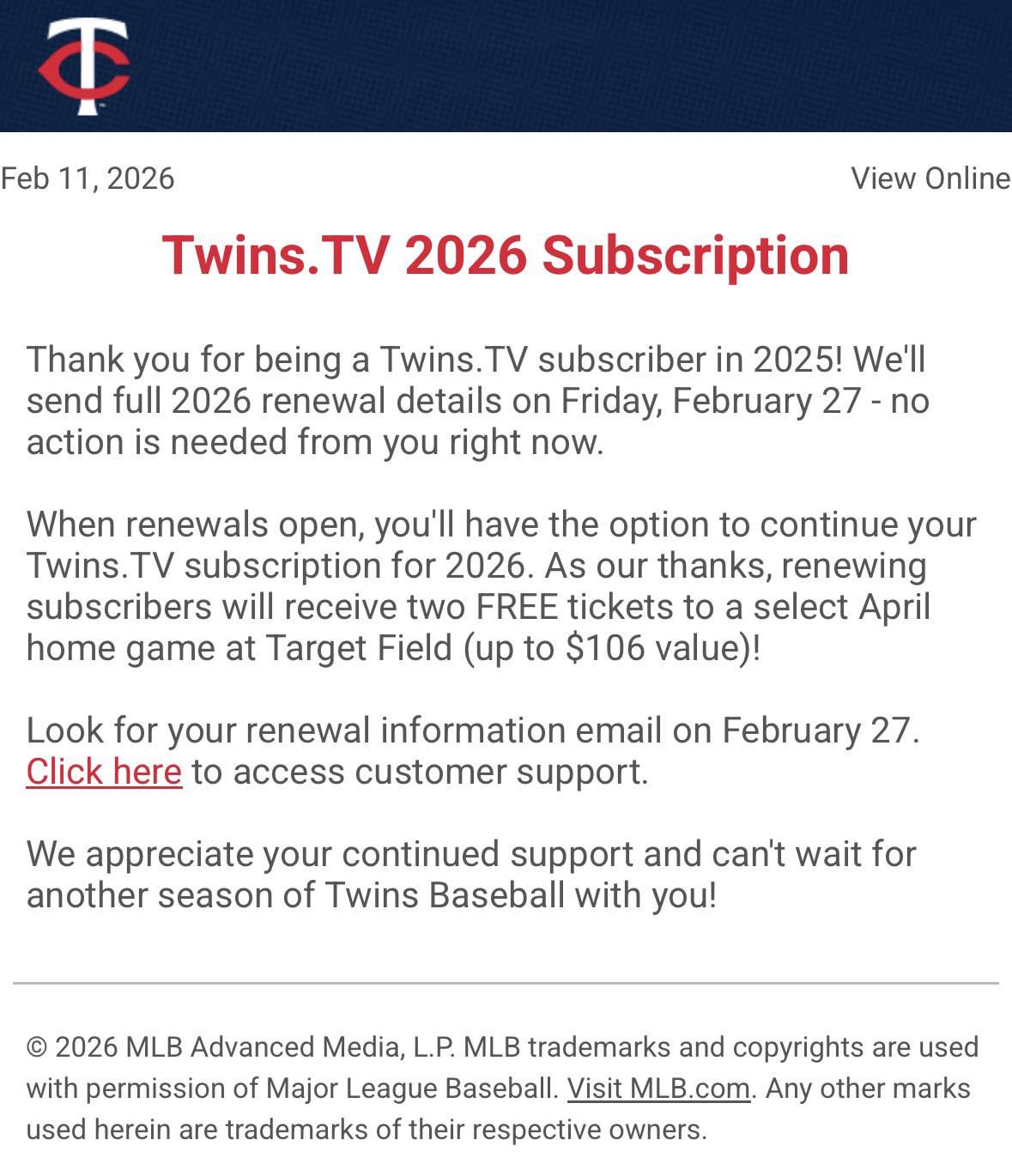Follow the Visit MLB.com link
This screenshot has width=1012, height=1176.
(658, 1088)
